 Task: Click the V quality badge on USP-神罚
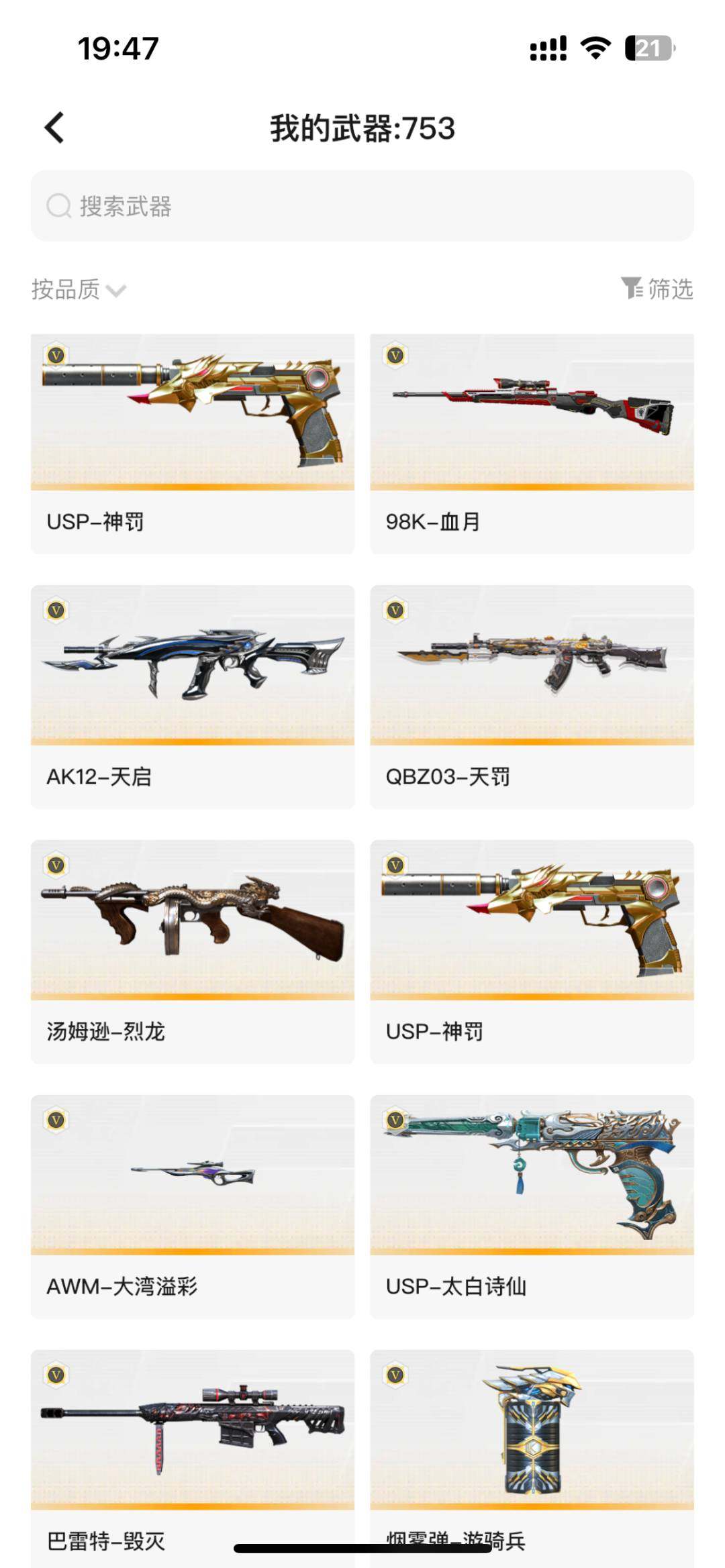click(x=56, y=354)
